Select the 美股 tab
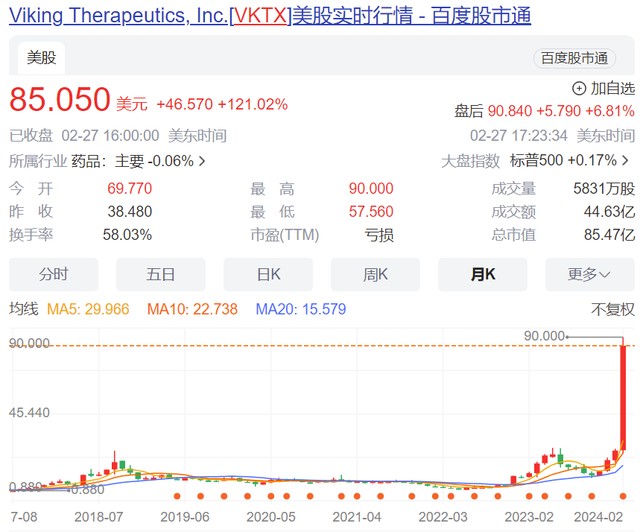 [x=40, y=58]
